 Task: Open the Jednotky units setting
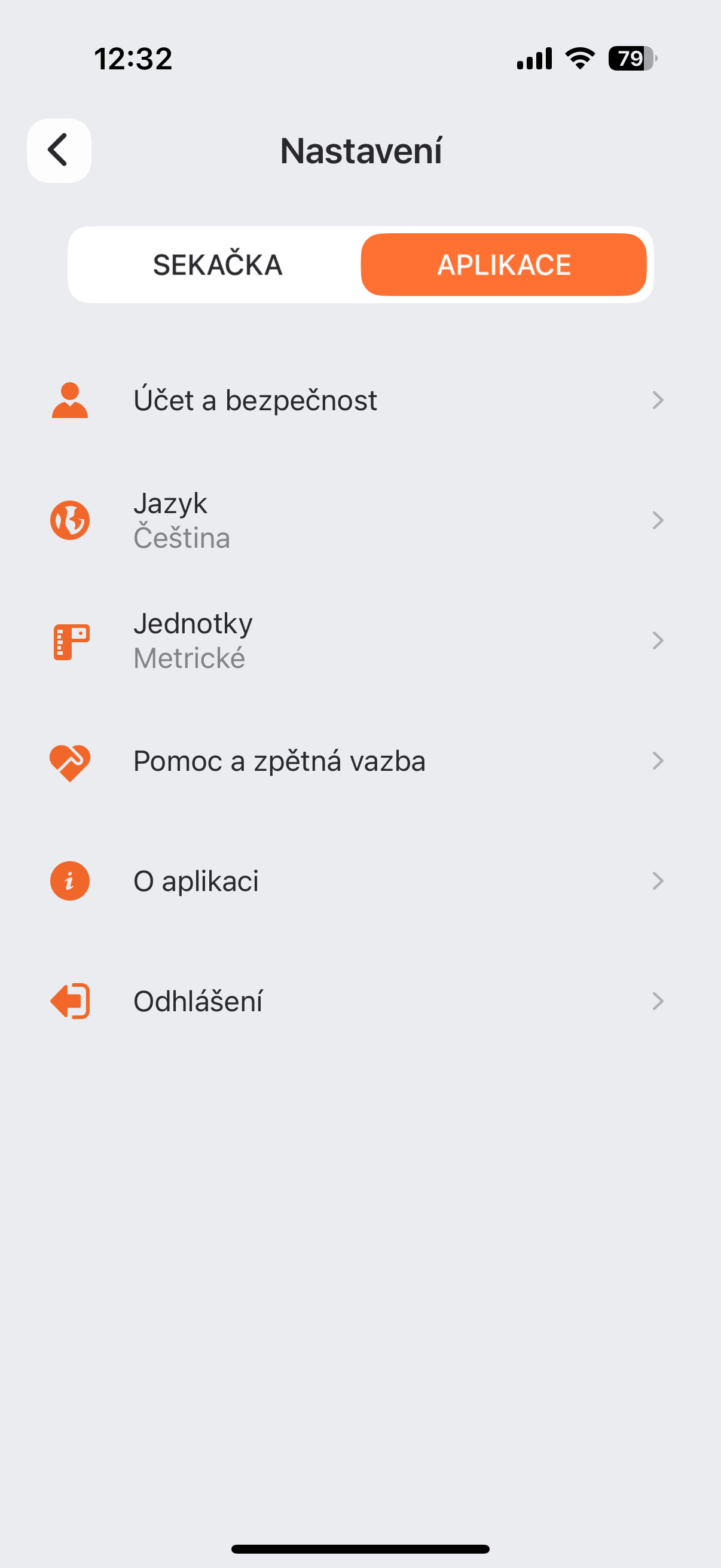click(x=359, y=640)
